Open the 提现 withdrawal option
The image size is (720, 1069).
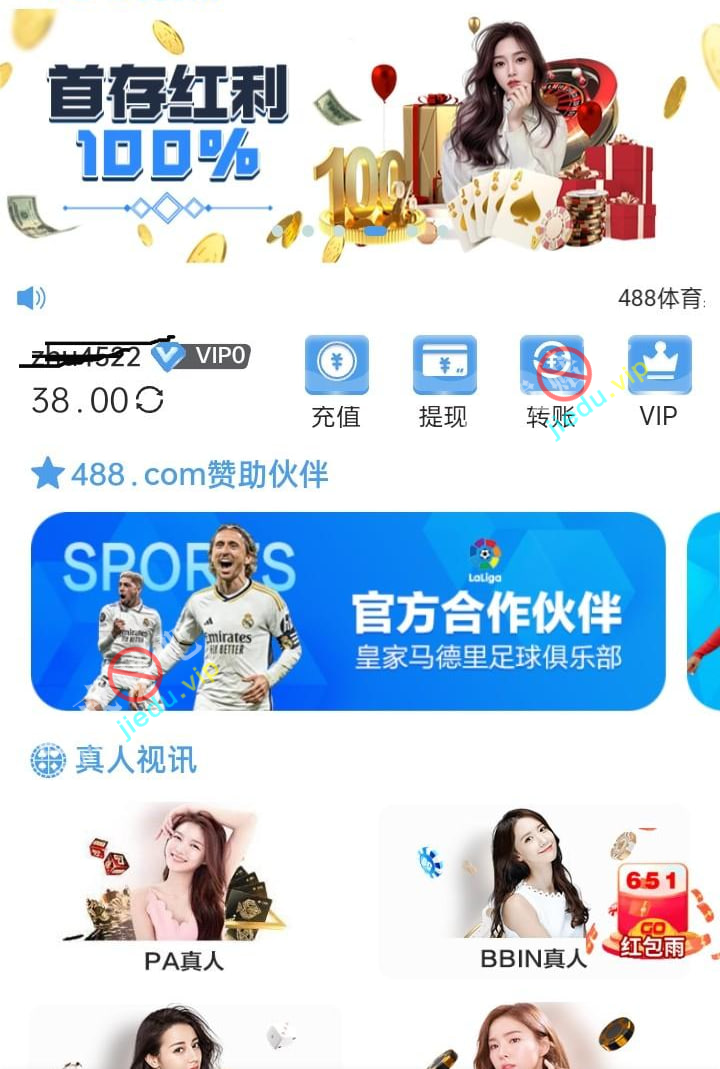tap(444, 382)
